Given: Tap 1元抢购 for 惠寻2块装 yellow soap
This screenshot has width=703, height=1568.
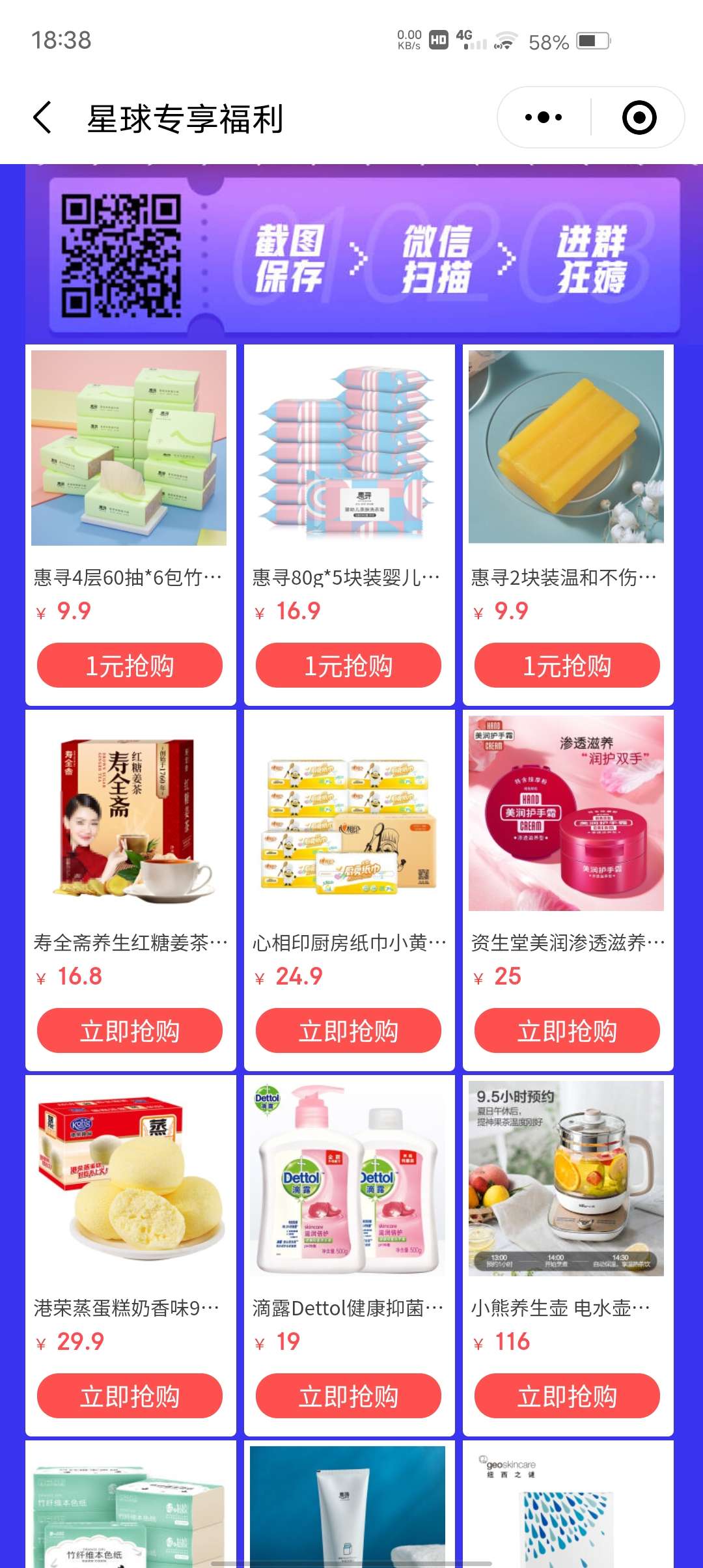Looking at the screenshot, I should pos(567,665).
